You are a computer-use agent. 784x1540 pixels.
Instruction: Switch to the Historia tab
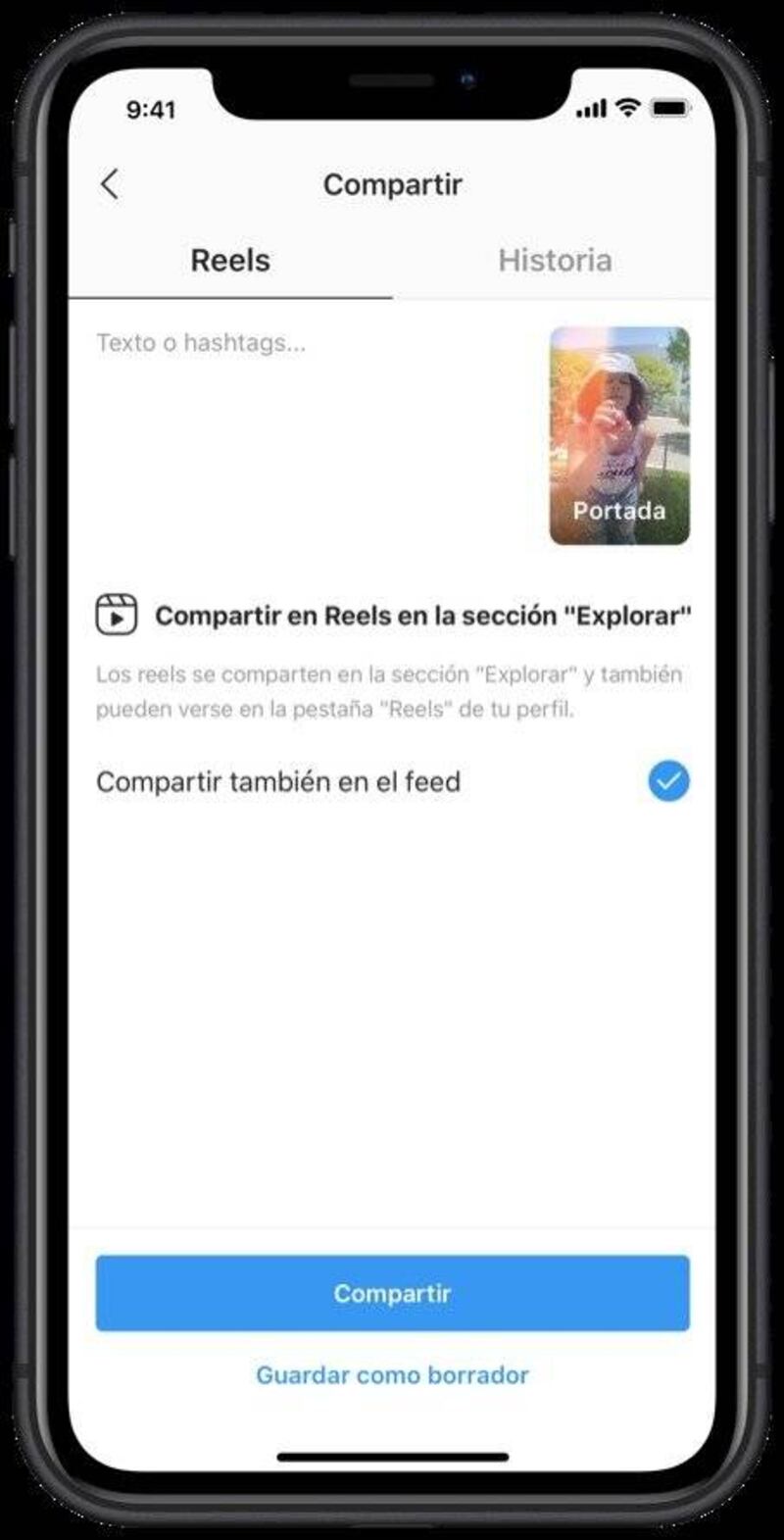coord(555,261)
